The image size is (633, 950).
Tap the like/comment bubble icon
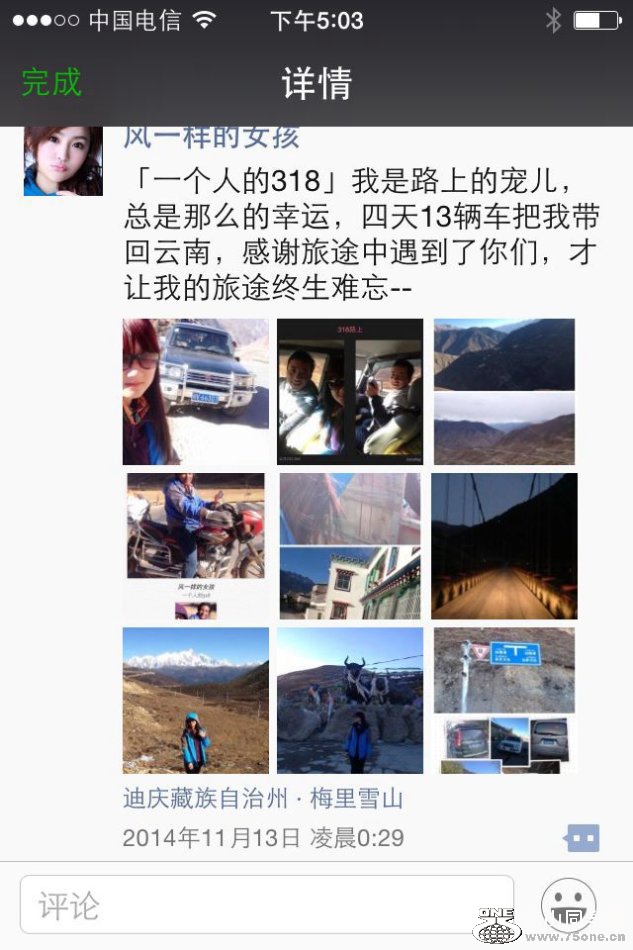(582, 838)
